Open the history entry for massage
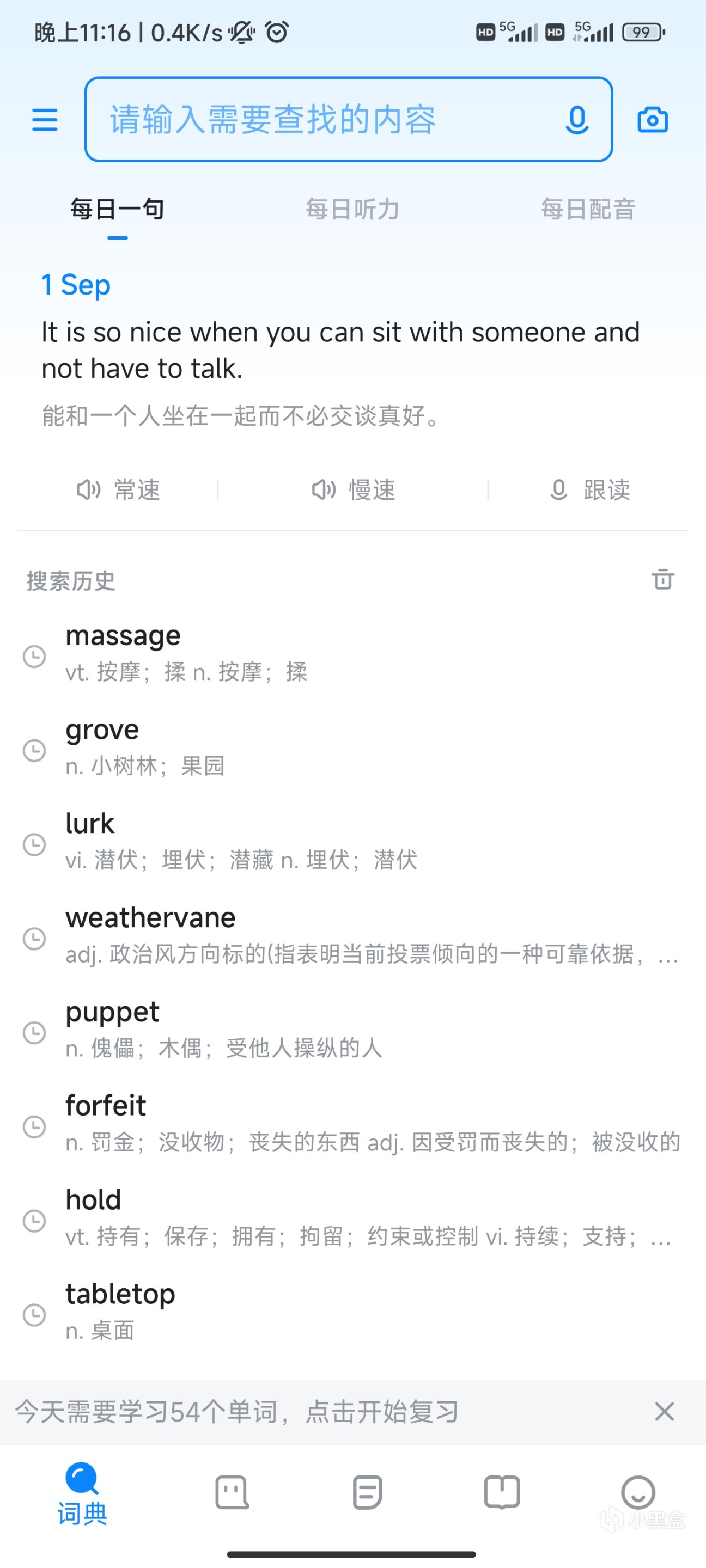 point(182,653)
